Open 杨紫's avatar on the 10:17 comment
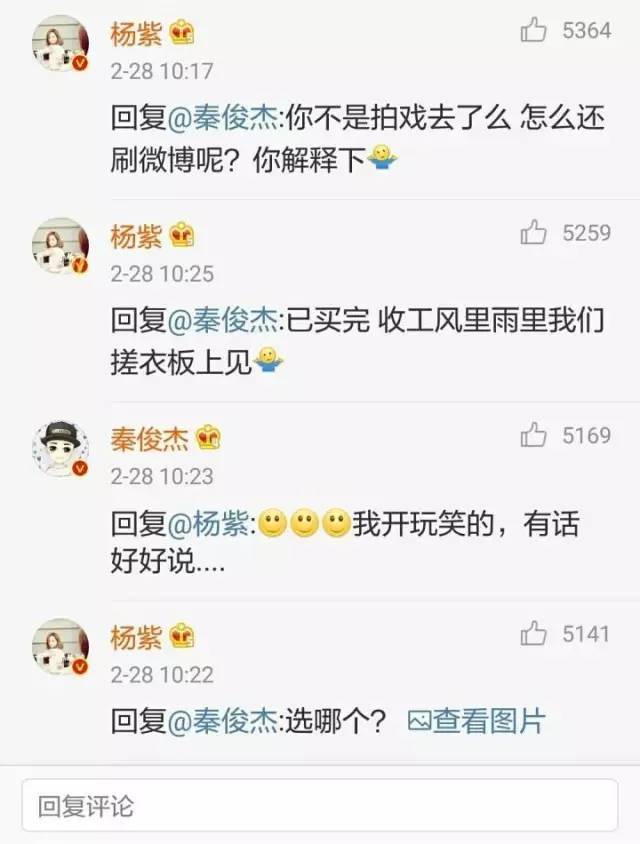640x844 pixels. point(61,46)
